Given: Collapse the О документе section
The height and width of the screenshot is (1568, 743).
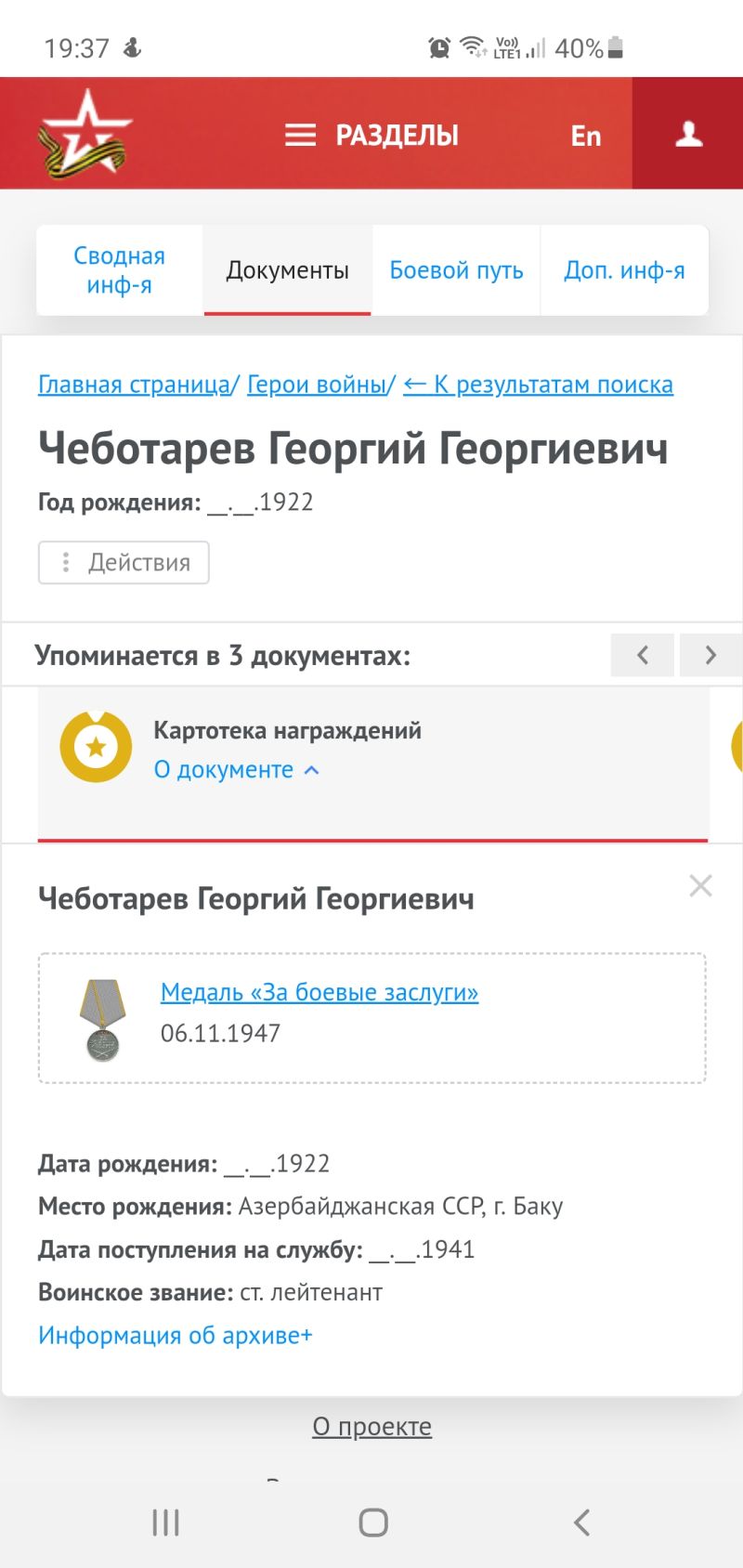Looking at the screenshot, I should tap(236, 770).
